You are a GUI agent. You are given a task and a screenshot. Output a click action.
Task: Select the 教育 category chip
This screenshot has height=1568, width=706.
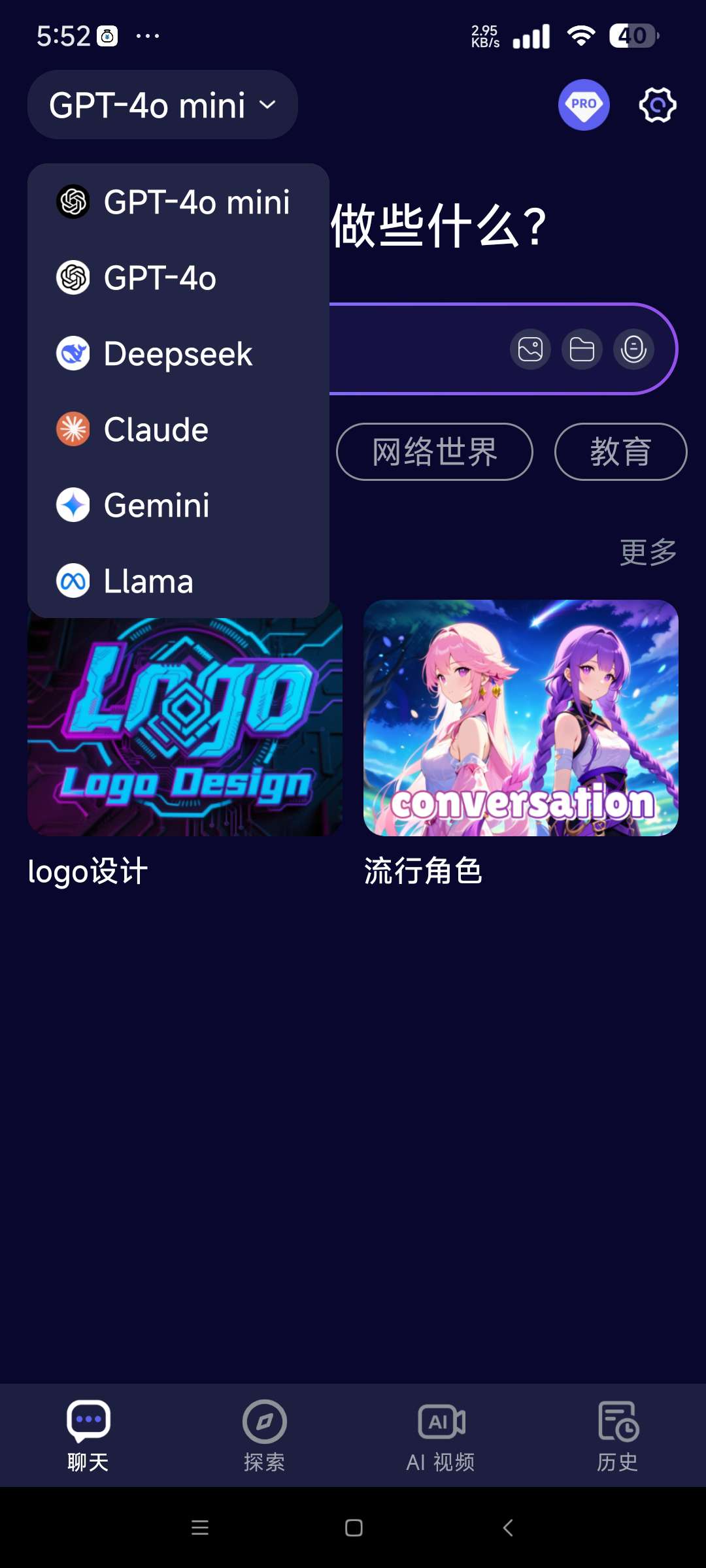click(620, 451)
